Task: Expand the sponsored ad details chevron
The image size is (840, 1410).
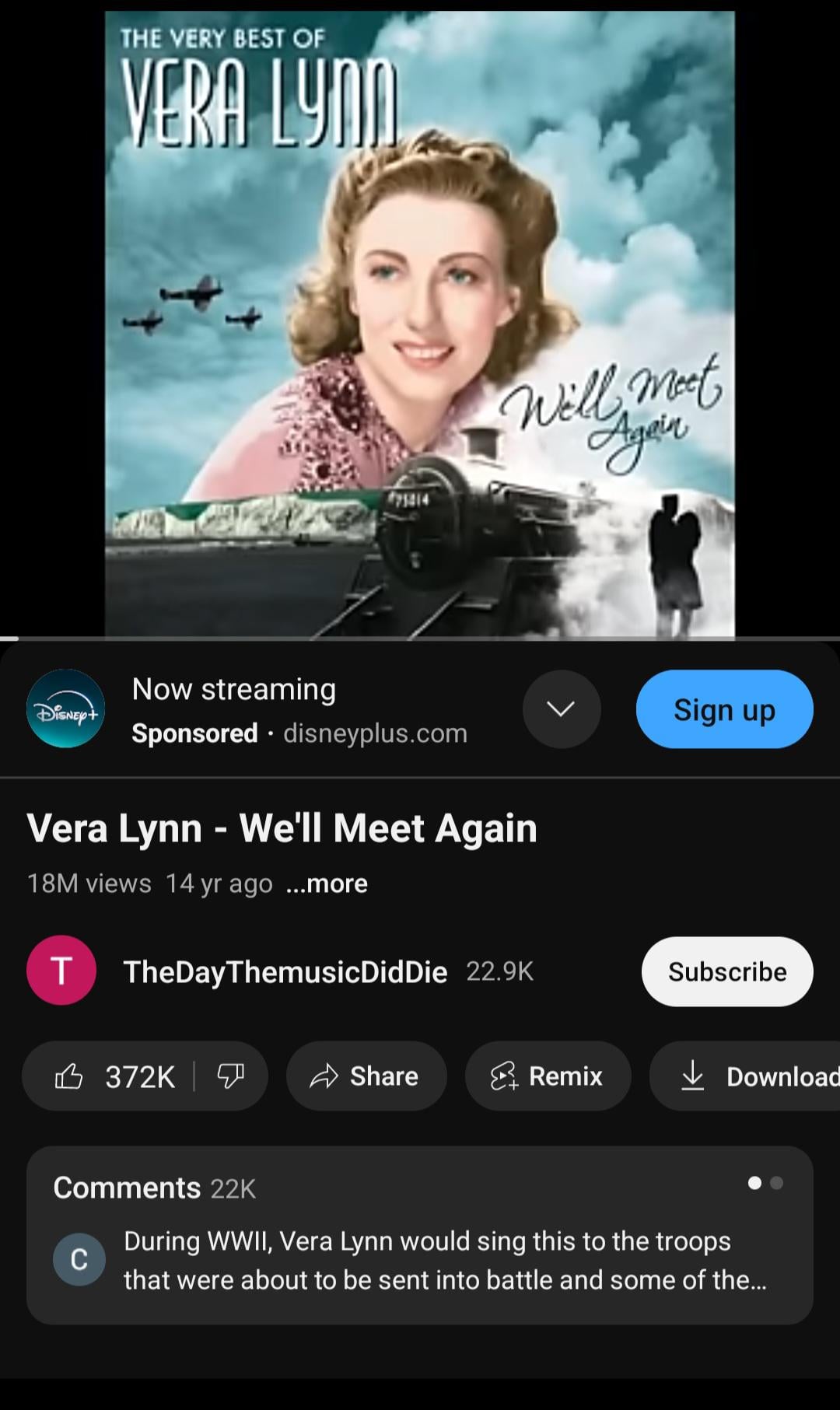Action: click(x=561, y=709)
